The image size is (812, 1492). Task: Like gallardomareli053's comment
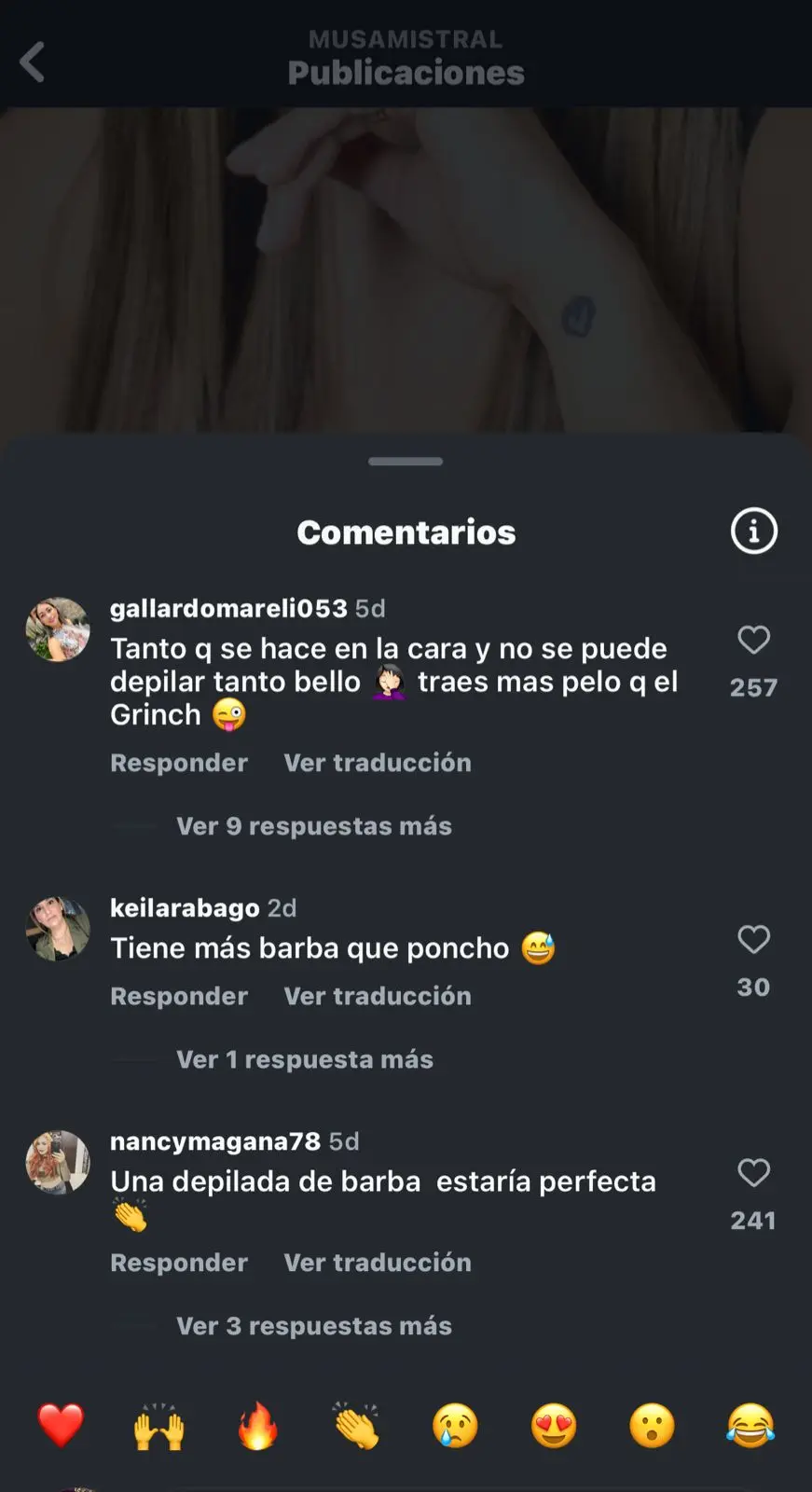753,641
